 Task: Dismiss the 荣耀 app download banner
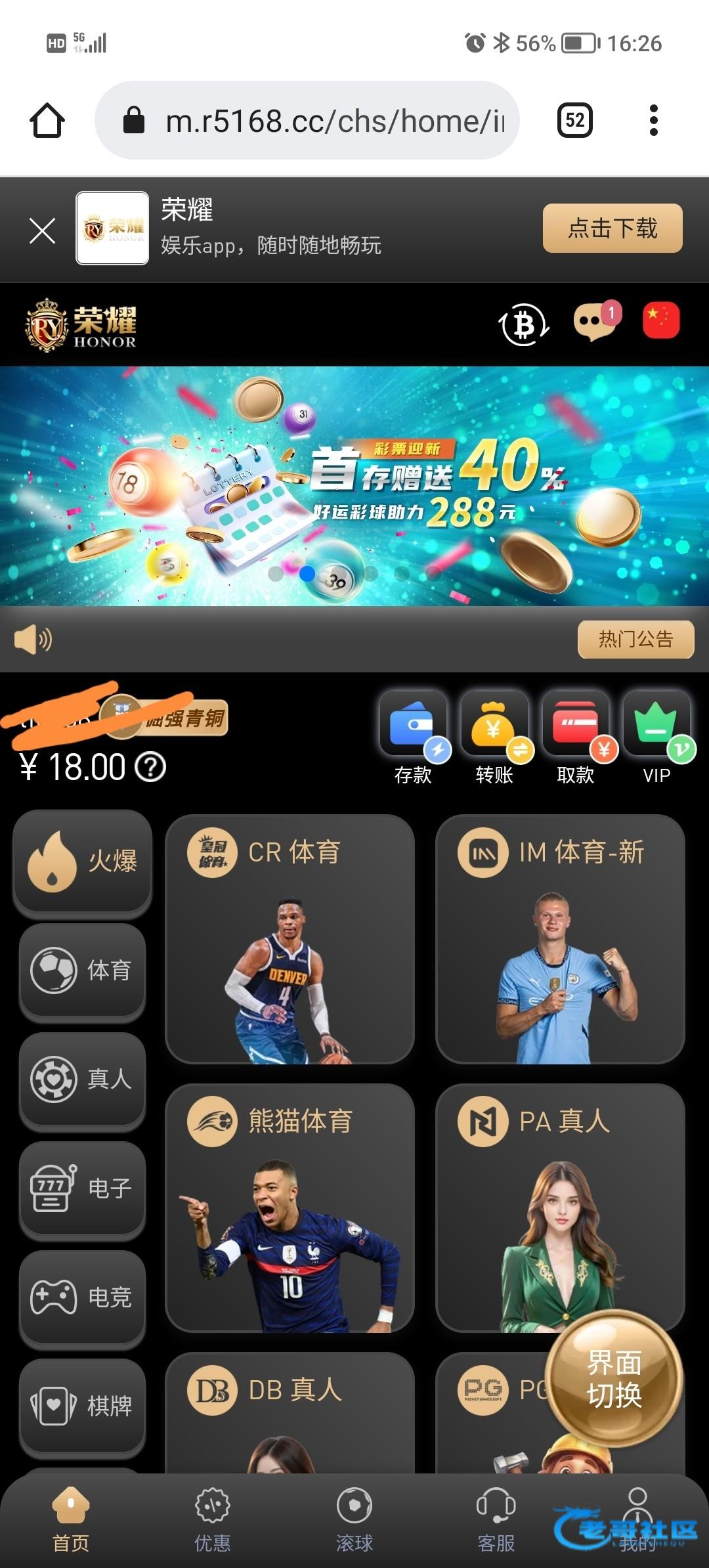pyautogui.click(x=43, y=230)
